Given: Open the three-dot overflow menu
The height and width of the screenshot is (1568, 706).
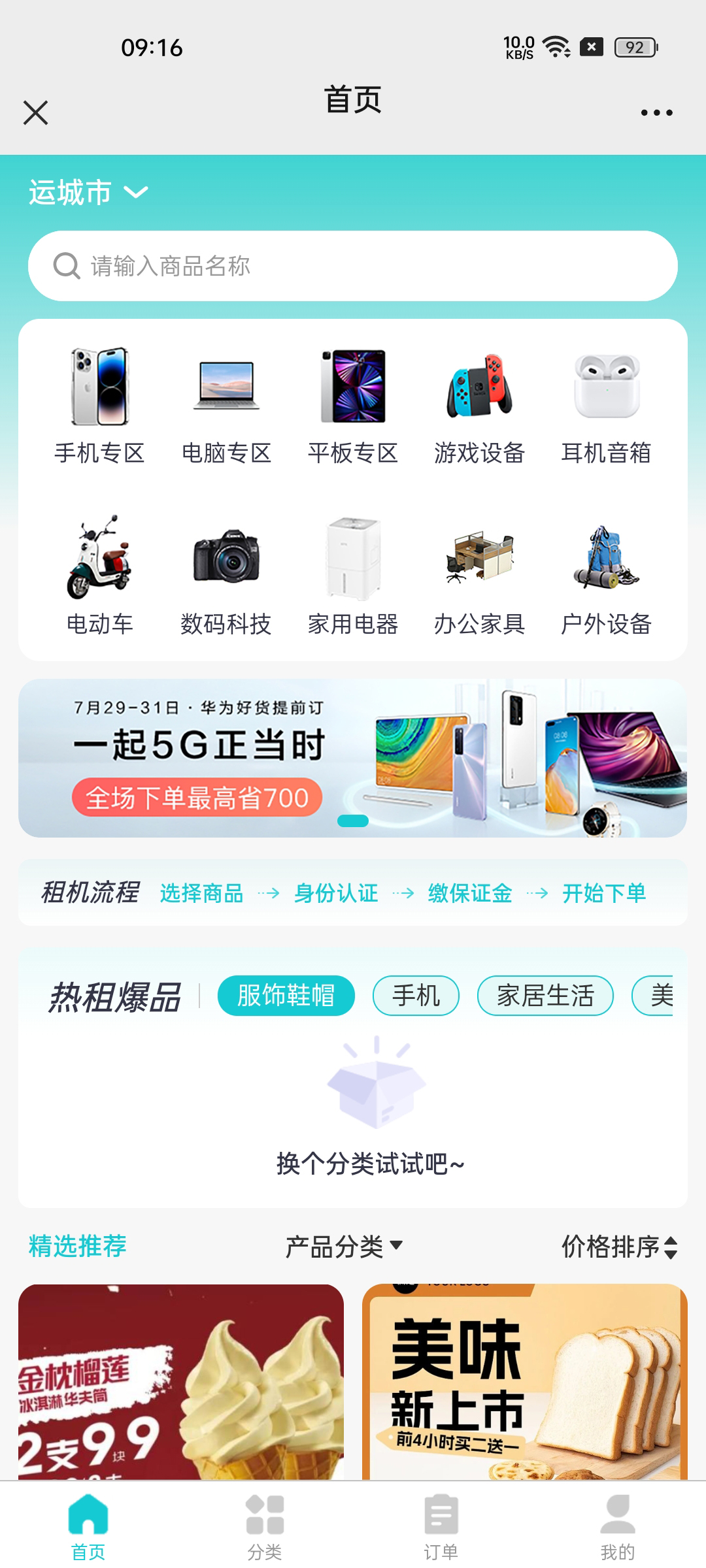Looking at the screenshot, I should (656, 112).
